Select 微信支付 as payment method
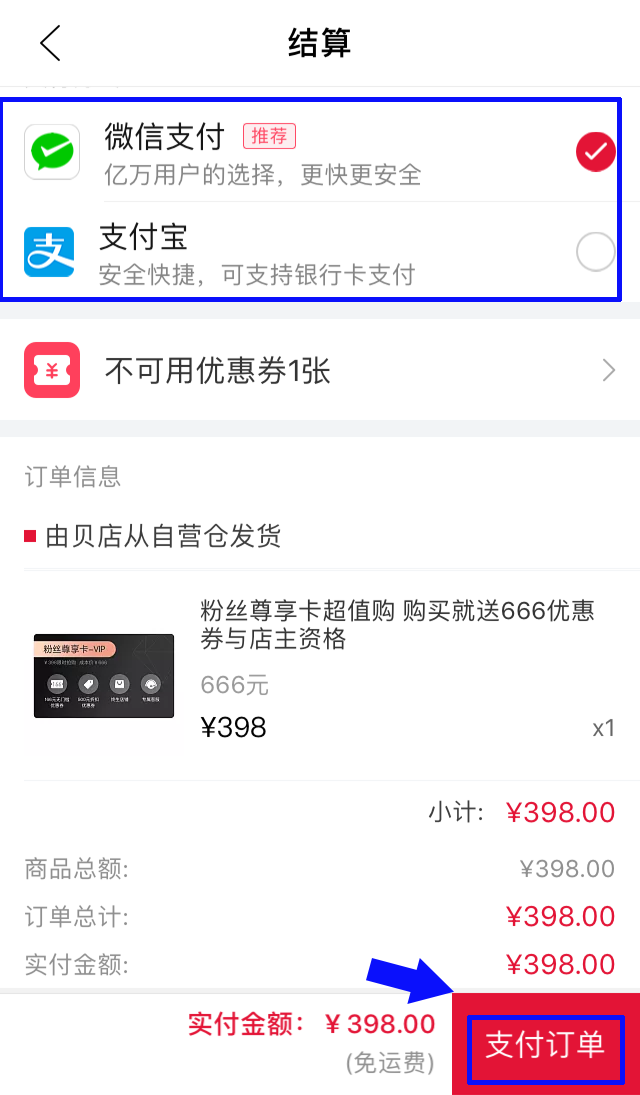Viewport: 640px width, 1095px height. click(x=595, y=151)
